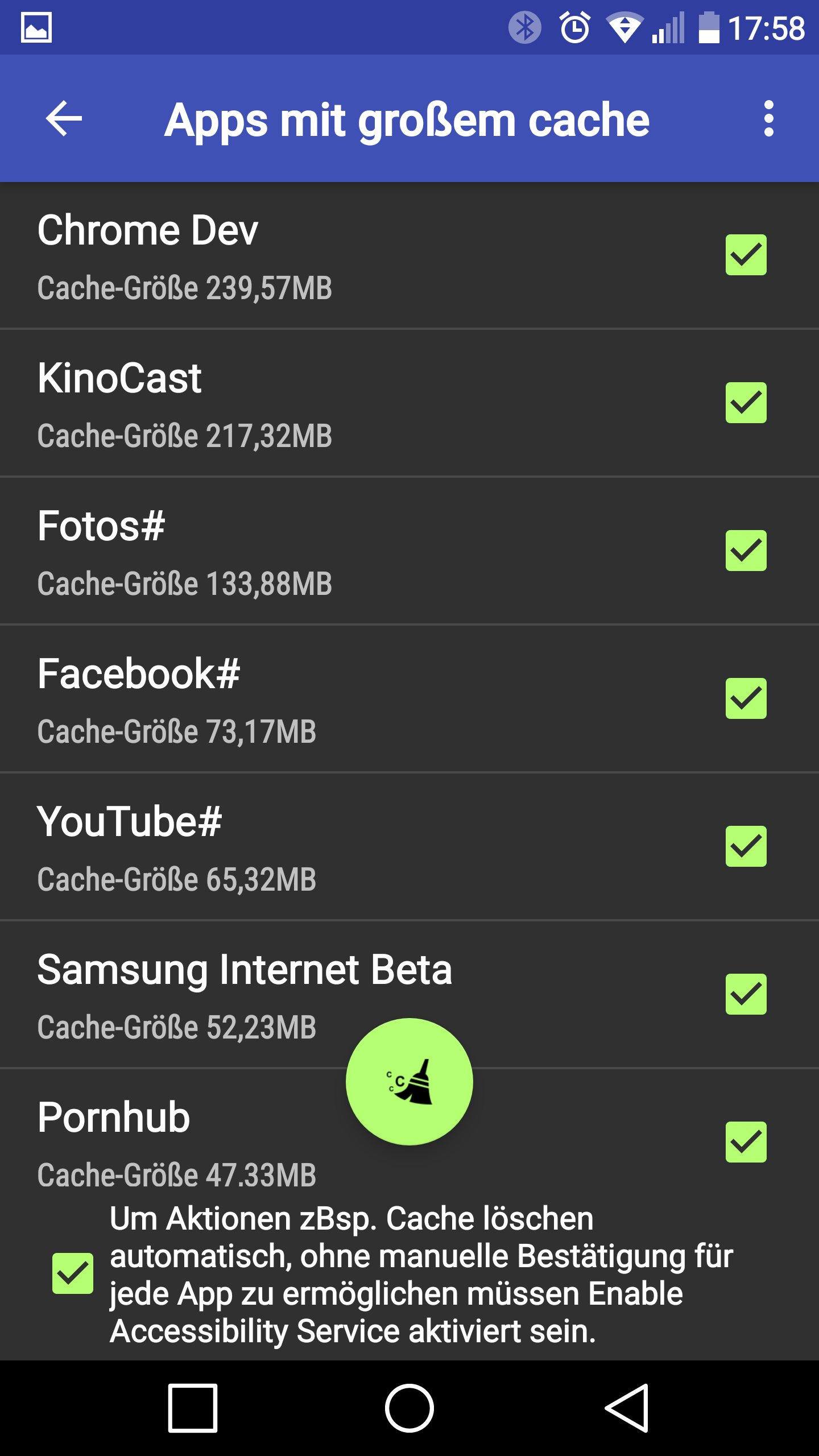The image size is (819, 1456).
Task: Deselect Fotos# from the cleaning list
Action: coord(746,551)
